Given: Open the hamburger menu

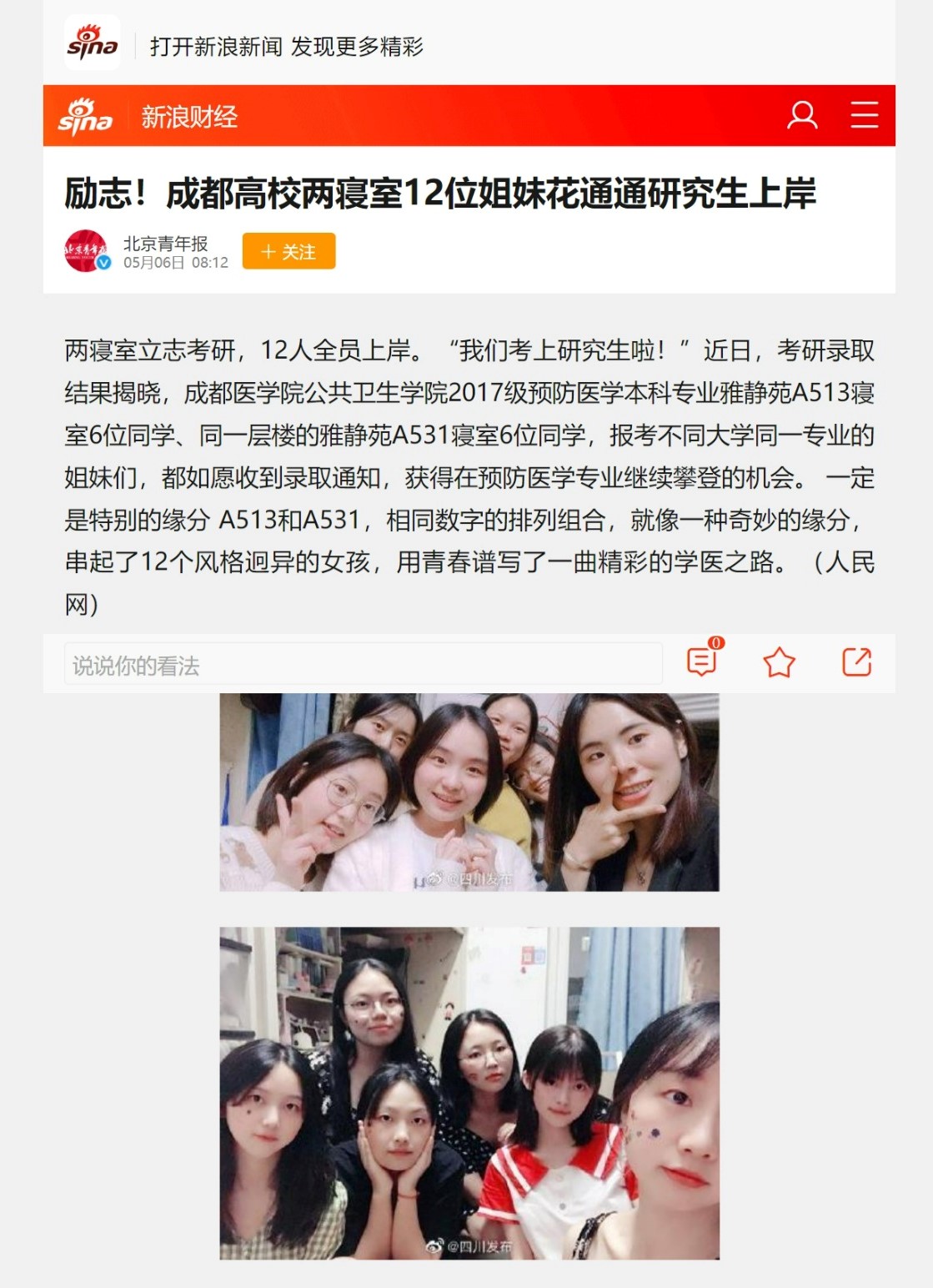Looking at the screenshot, I should click(864, 115).
